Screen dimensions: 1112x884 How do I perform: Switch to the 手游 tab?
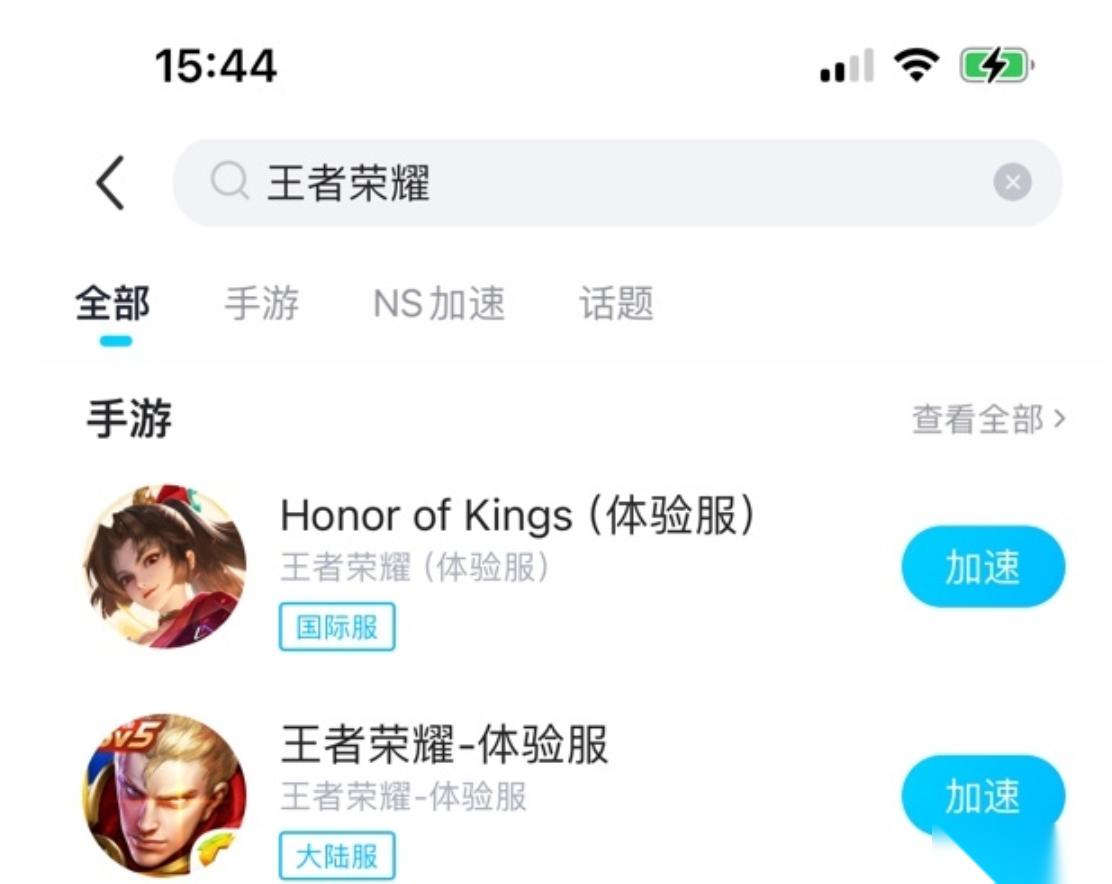click(261, 303)
